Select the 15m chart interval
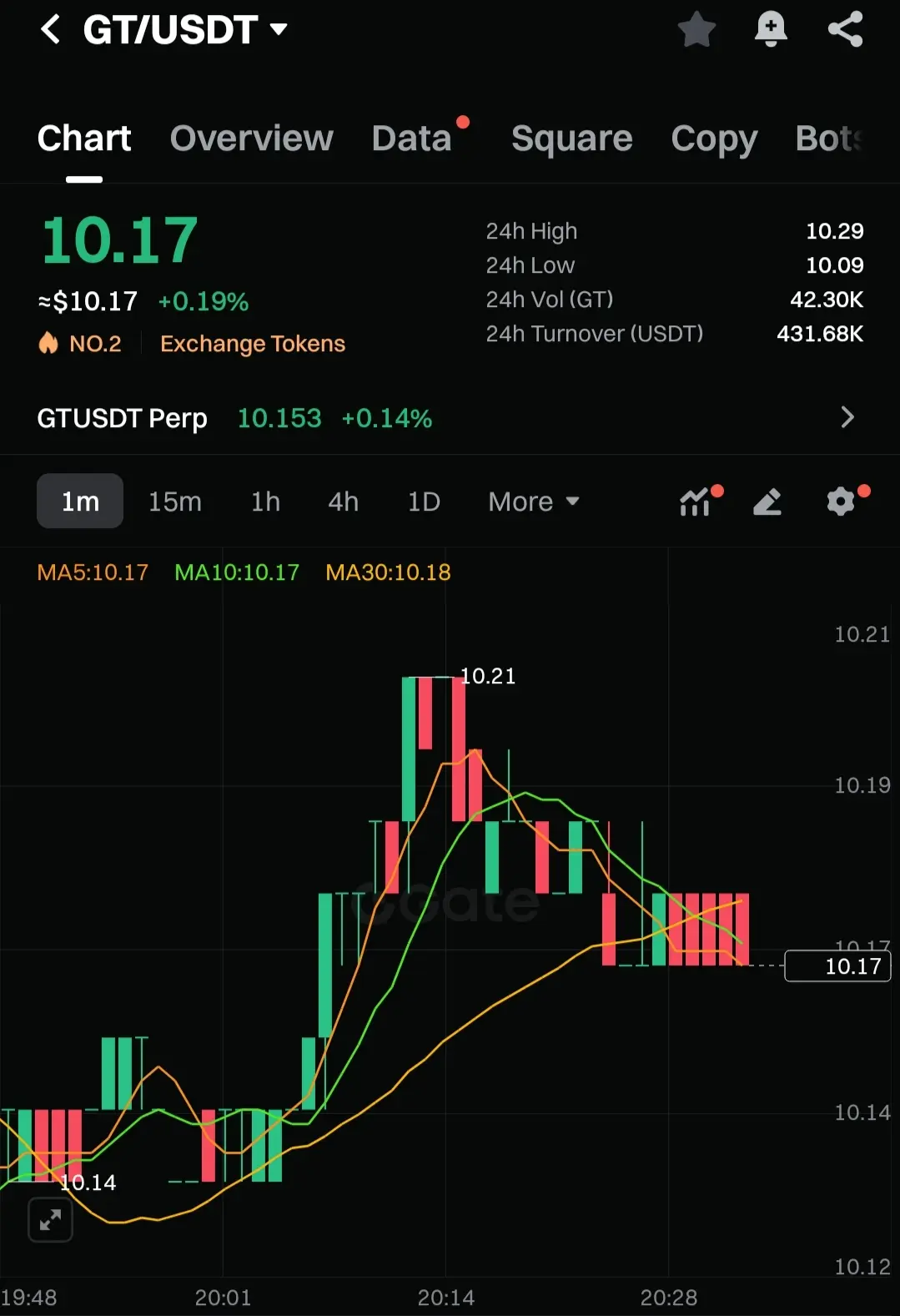The height and width of the screenshot is (1316, 900). pos(175,502)
